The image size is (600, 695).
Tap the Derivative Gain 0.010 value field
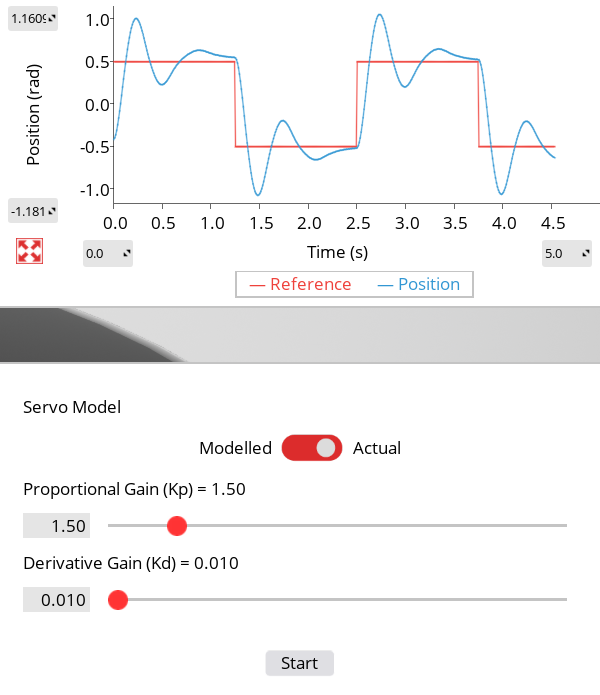[56, 600]
